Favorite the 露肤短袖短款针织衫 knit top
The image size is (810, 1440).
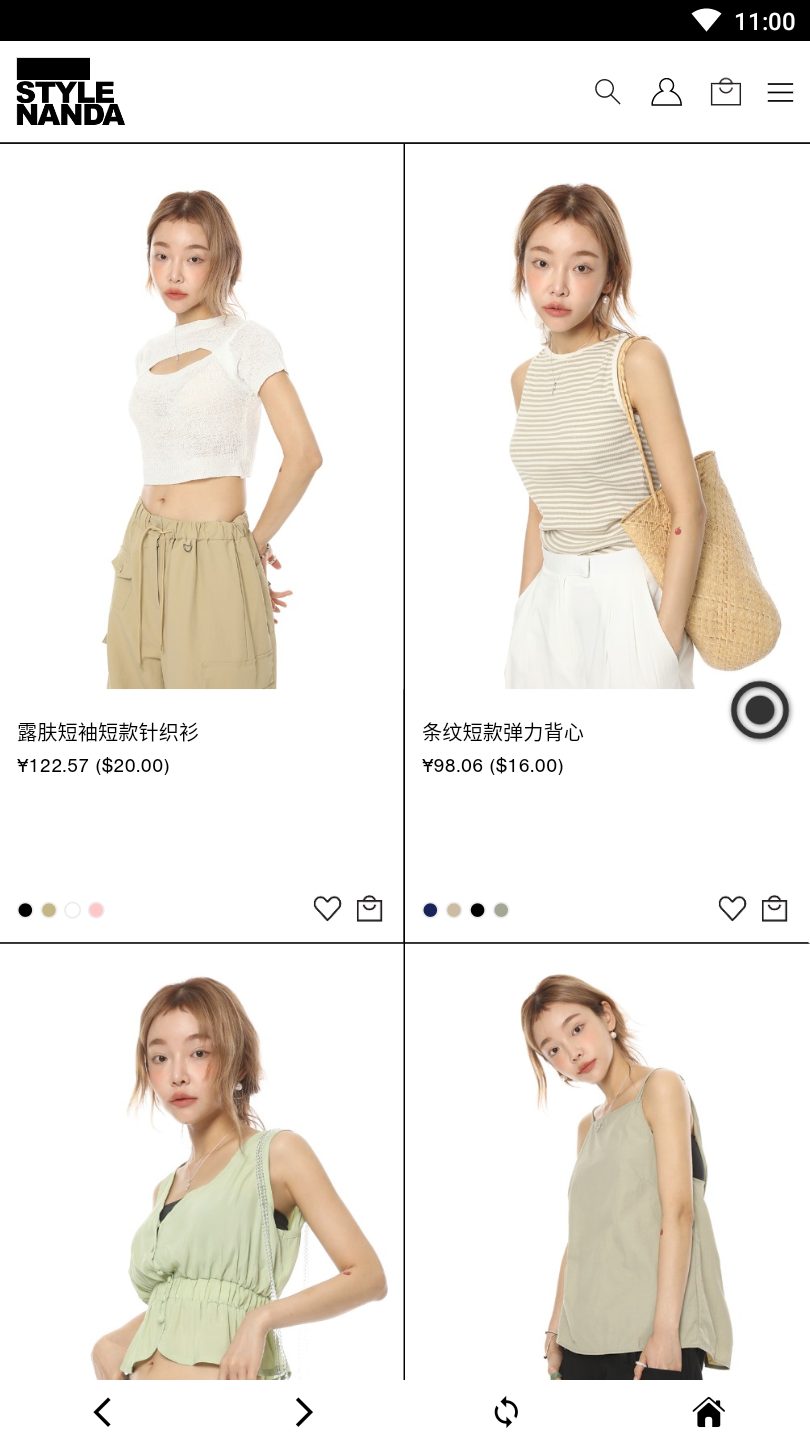327,909
